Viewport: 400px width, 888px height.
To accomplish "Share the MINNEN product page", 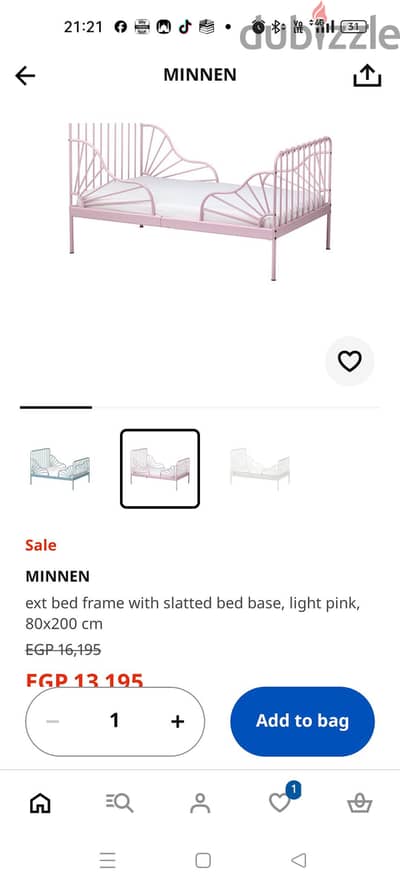I will pyautogui.click(x=367, y=75).
